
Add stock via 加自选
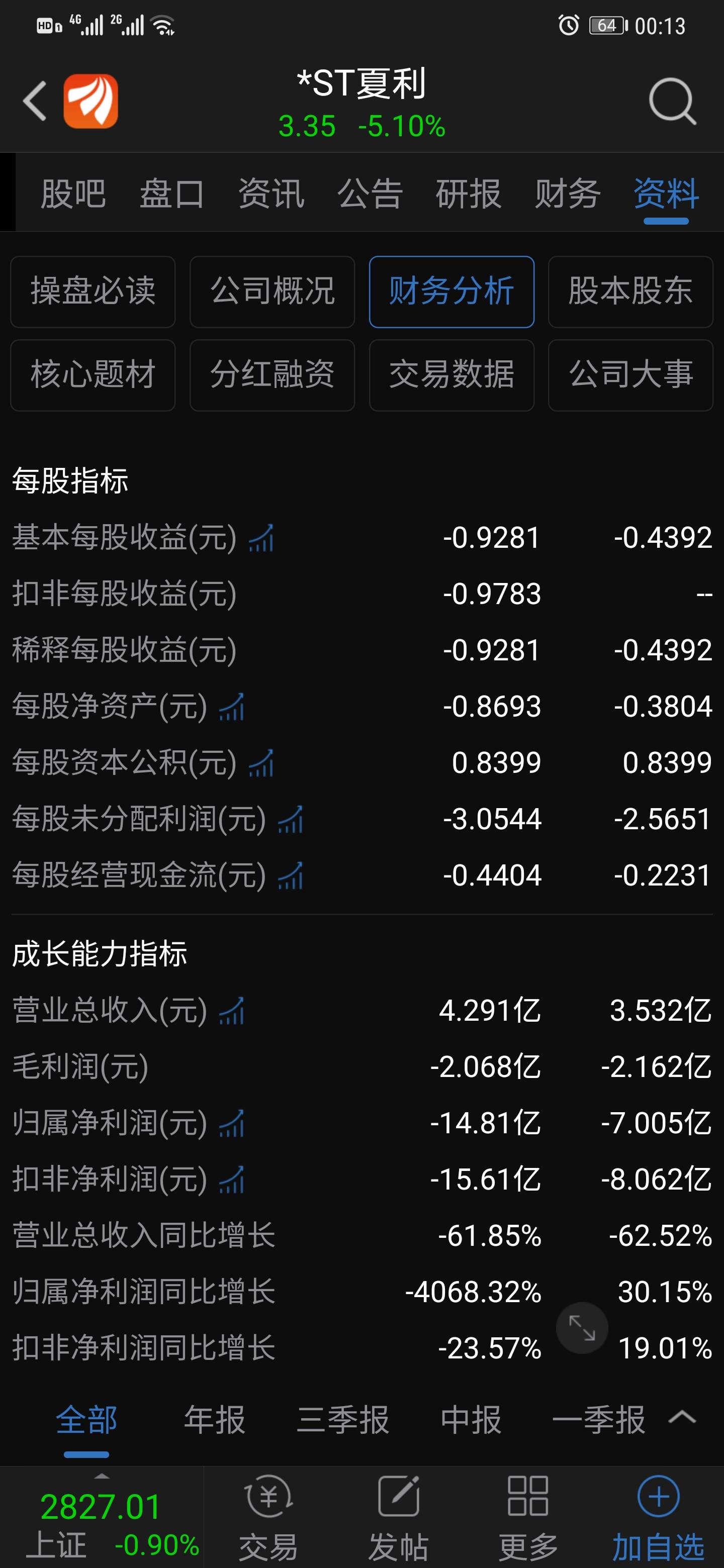click(x=658, y=1518)
